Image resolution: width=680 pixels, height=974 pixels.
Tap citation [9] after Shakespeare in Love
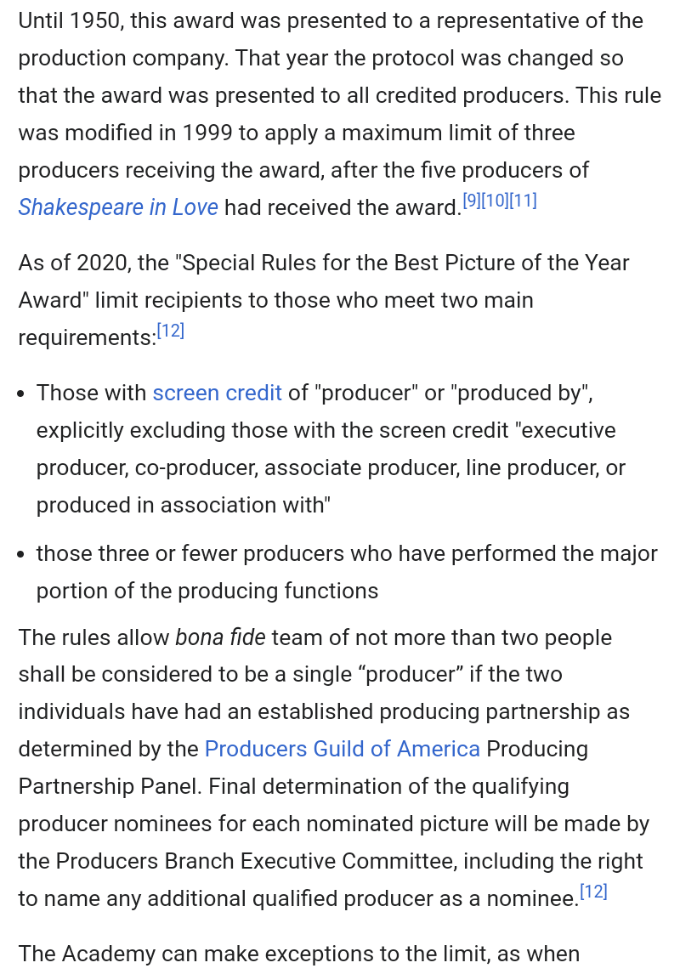coord(472,202)
